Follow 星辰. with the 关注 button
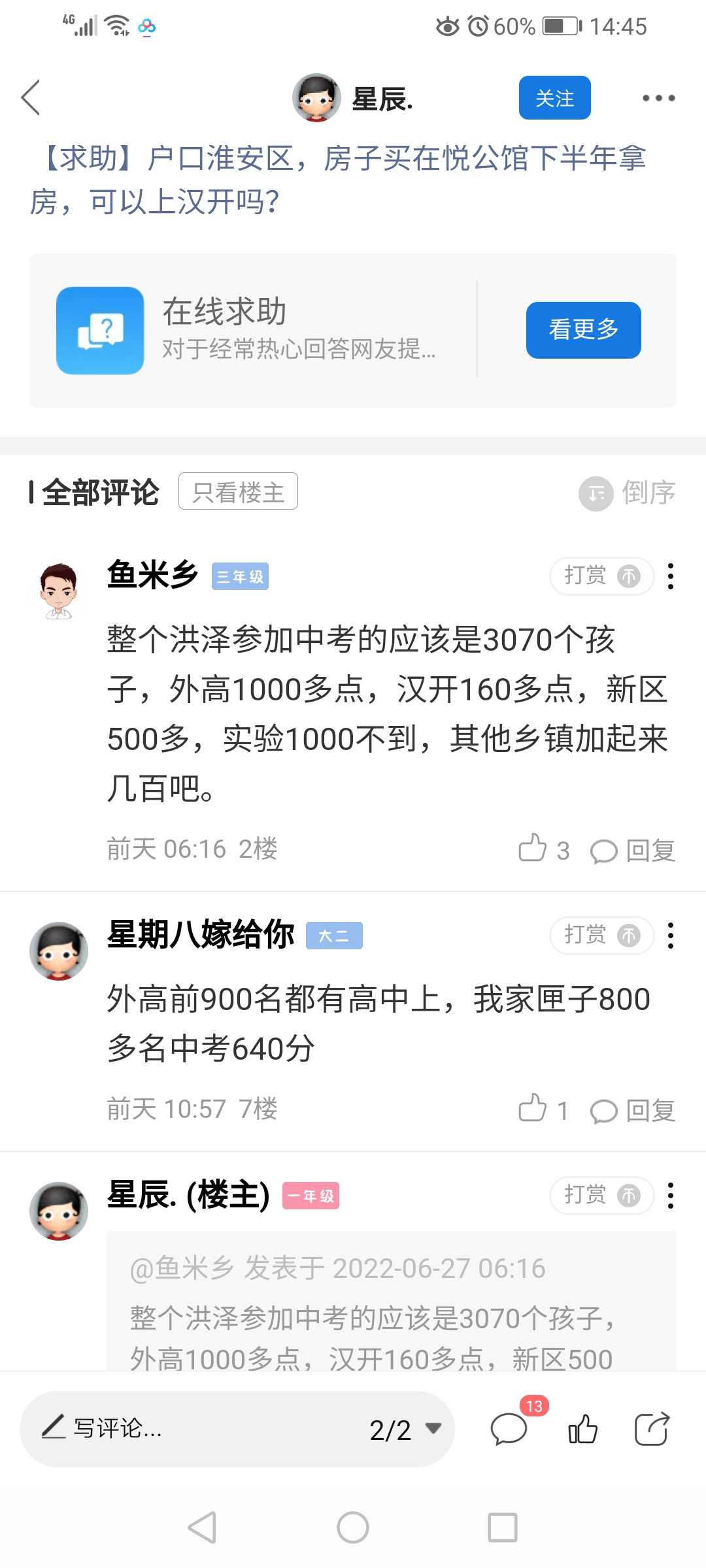This screenshot has width=706, height=1568. (x=554, y=98)
